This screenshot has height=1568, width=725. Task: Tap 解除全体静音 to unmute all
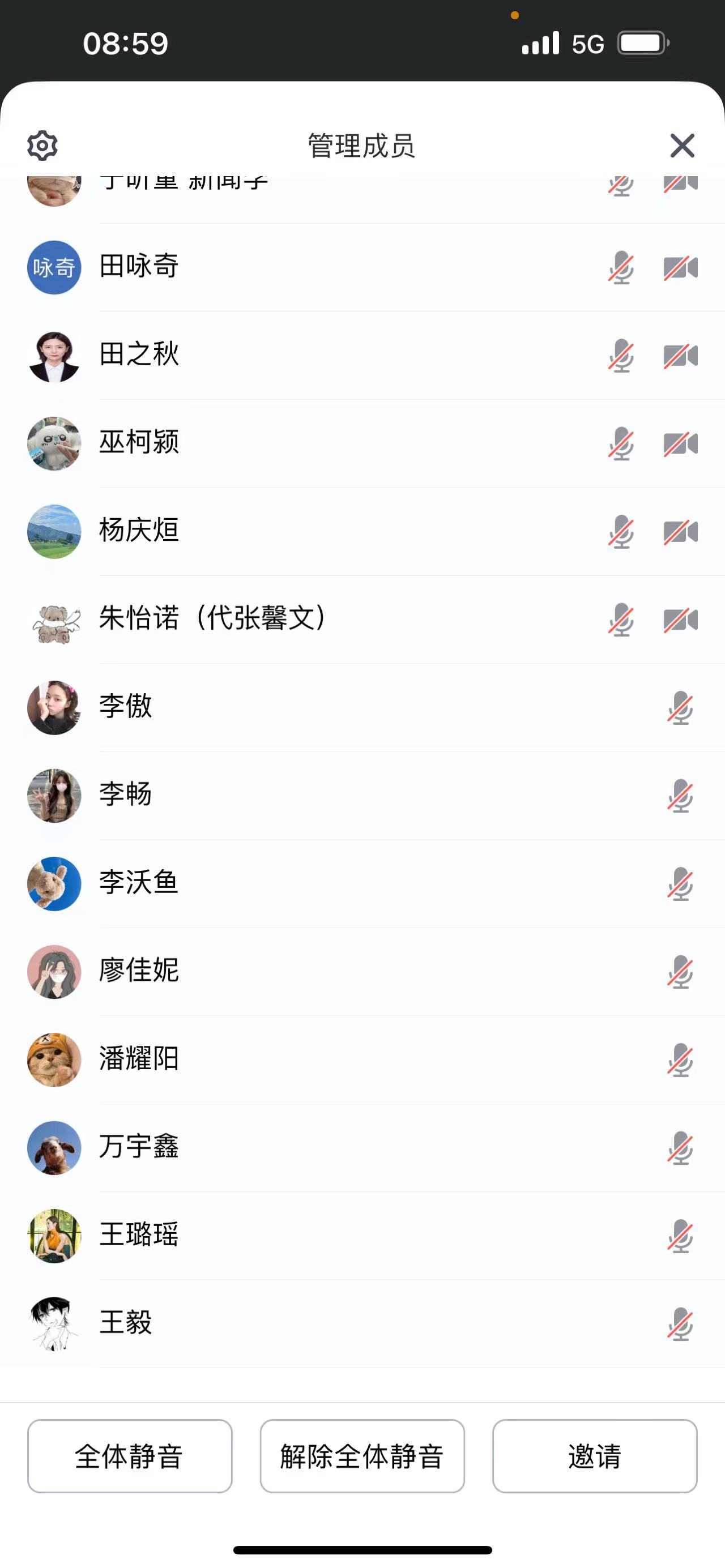[362, 1455]
